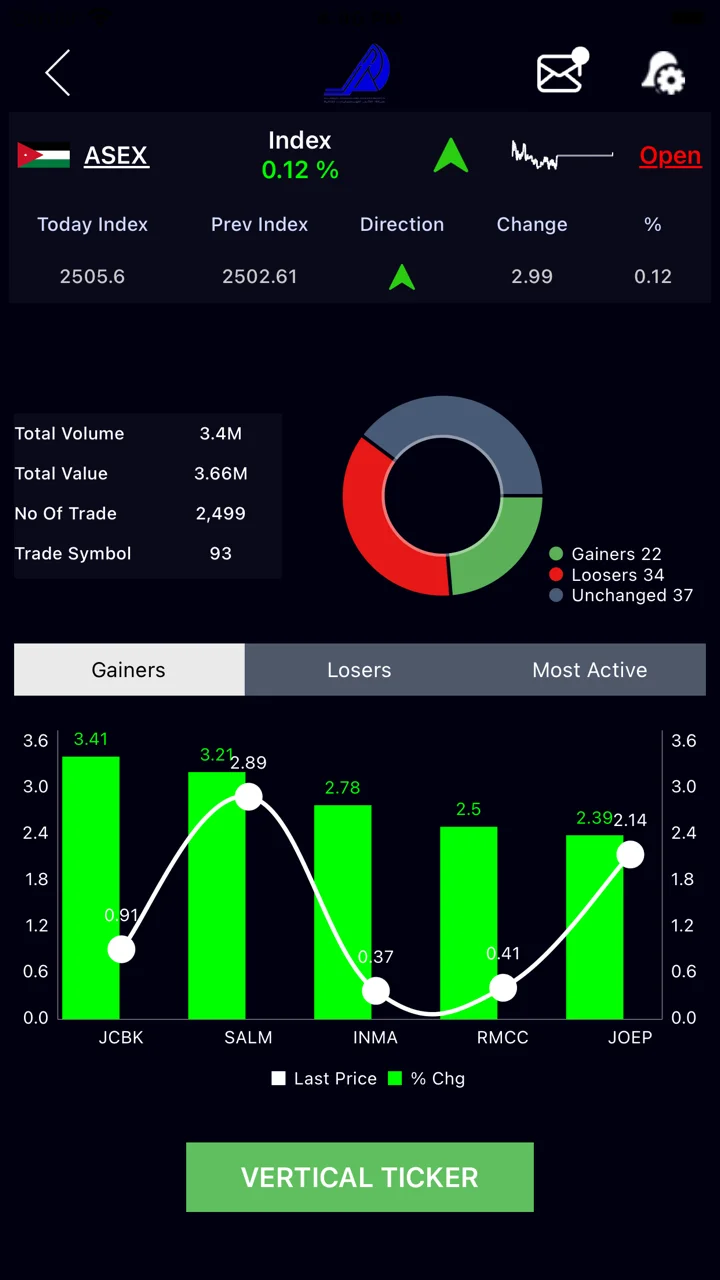
Task: Select the Gainers tab
Action: (x=129, y=670)
